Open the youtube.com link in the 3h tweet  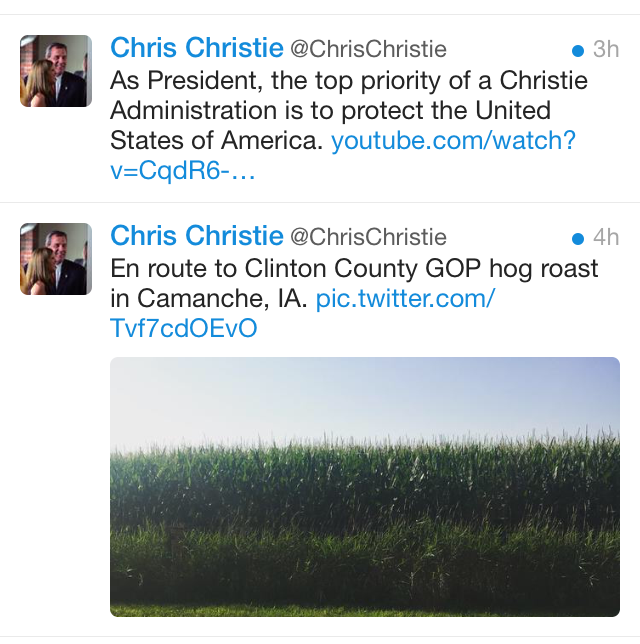coord(453,141)
